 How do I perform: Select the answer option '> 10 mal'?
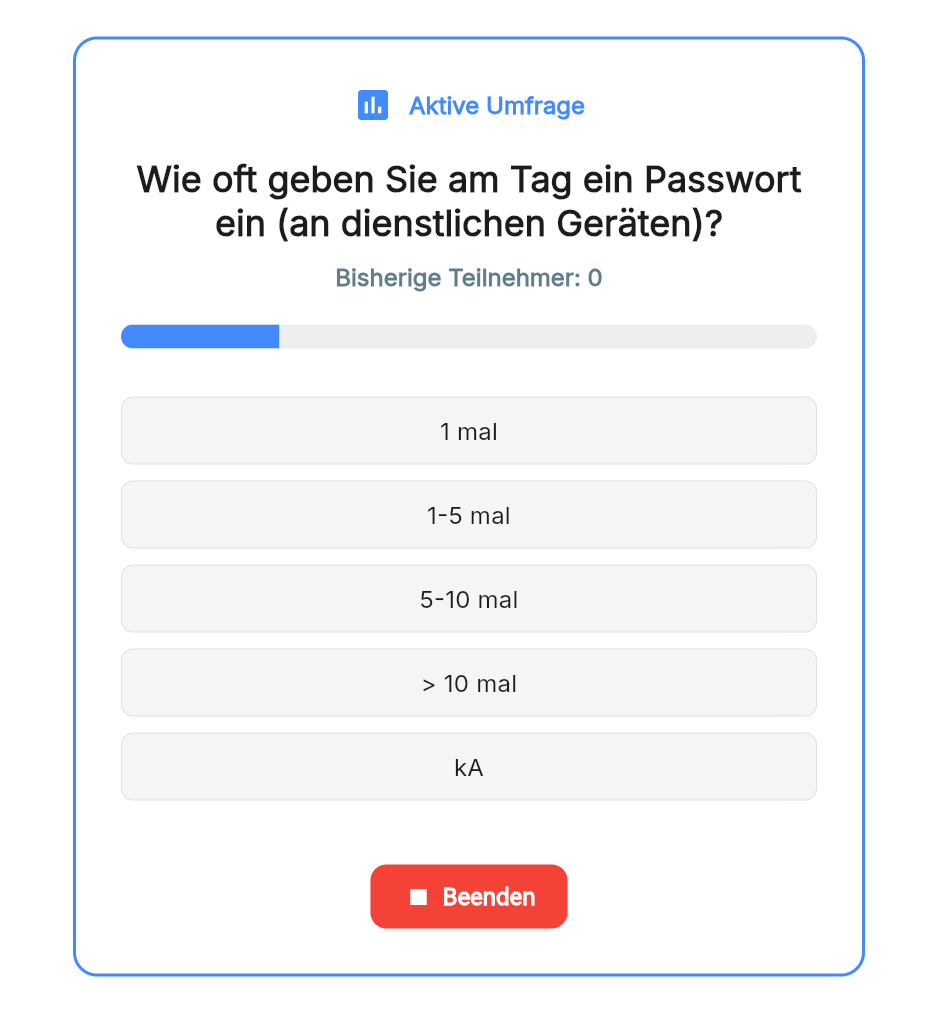(468, 683)
